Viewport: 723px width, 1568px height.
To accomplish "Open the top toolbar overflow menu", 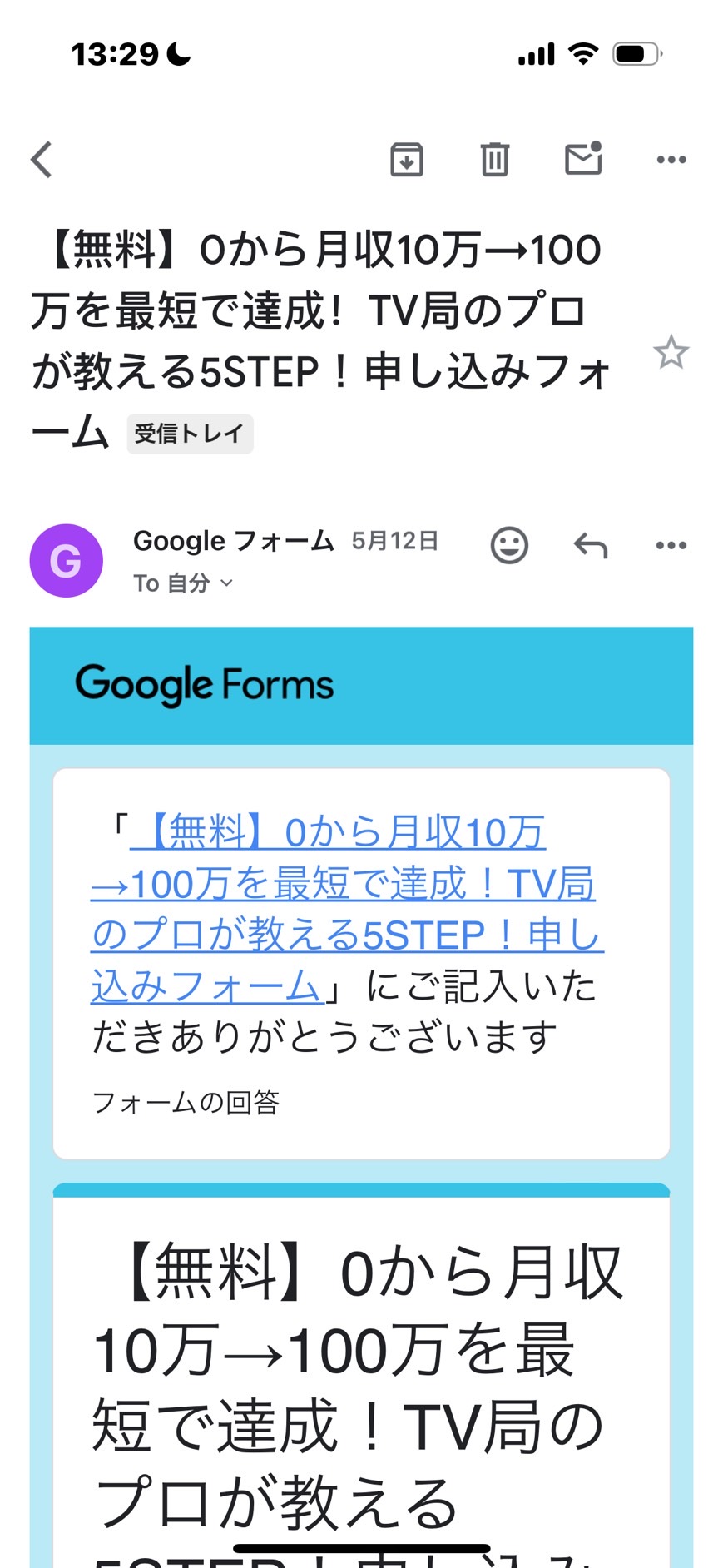I will click(x=671, y=159).
